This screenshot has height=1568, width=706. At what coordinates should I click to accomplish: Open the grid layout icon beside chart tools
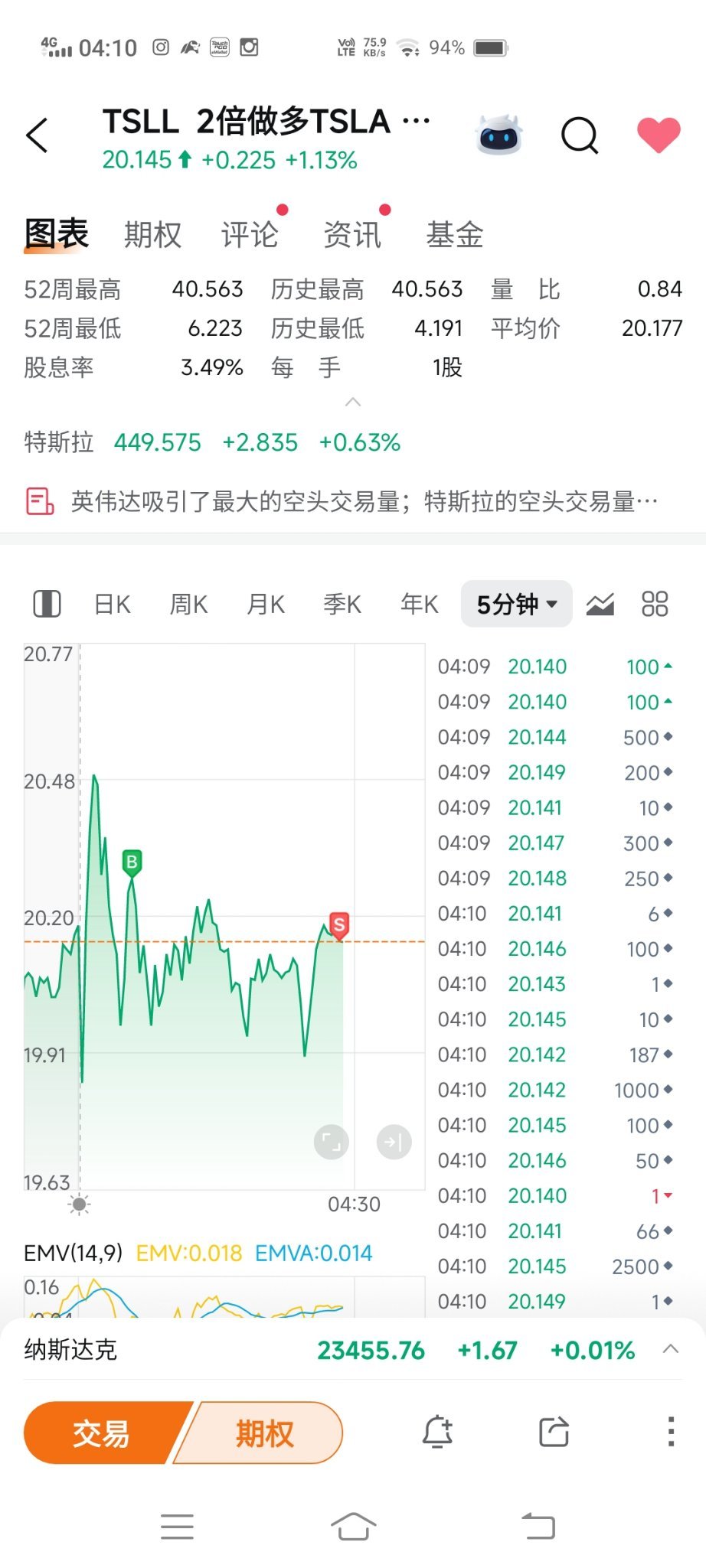pos(655,605)
